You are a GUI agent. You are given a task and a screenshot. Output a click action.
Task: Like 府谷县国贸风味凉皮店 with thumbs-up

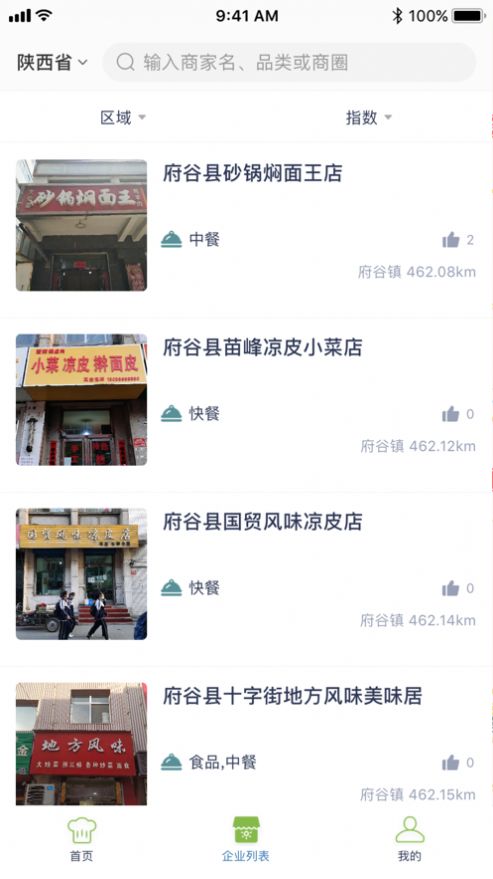(450, 589)
